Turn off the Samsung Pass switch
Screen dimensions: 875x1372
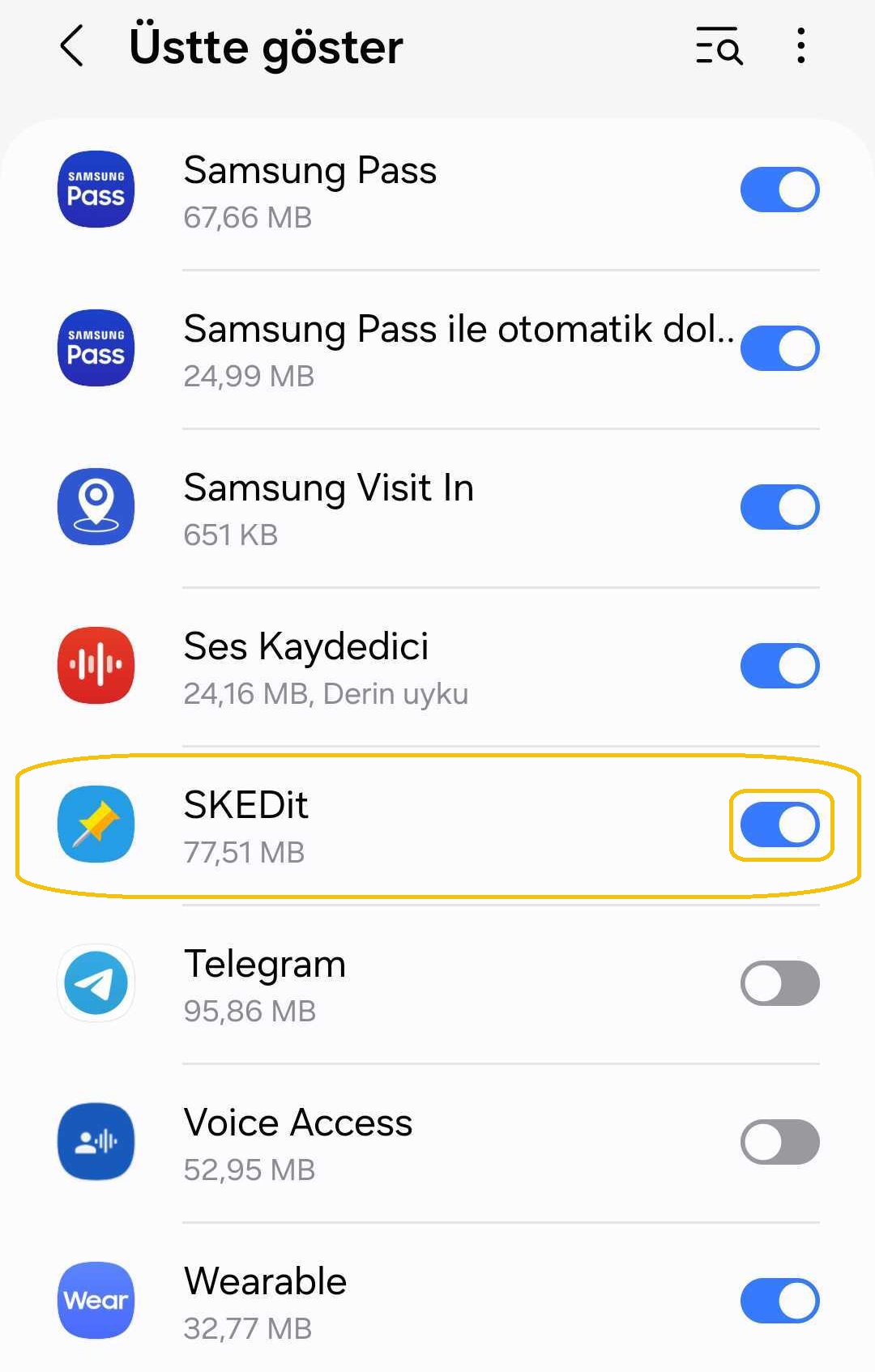point(779,190)
